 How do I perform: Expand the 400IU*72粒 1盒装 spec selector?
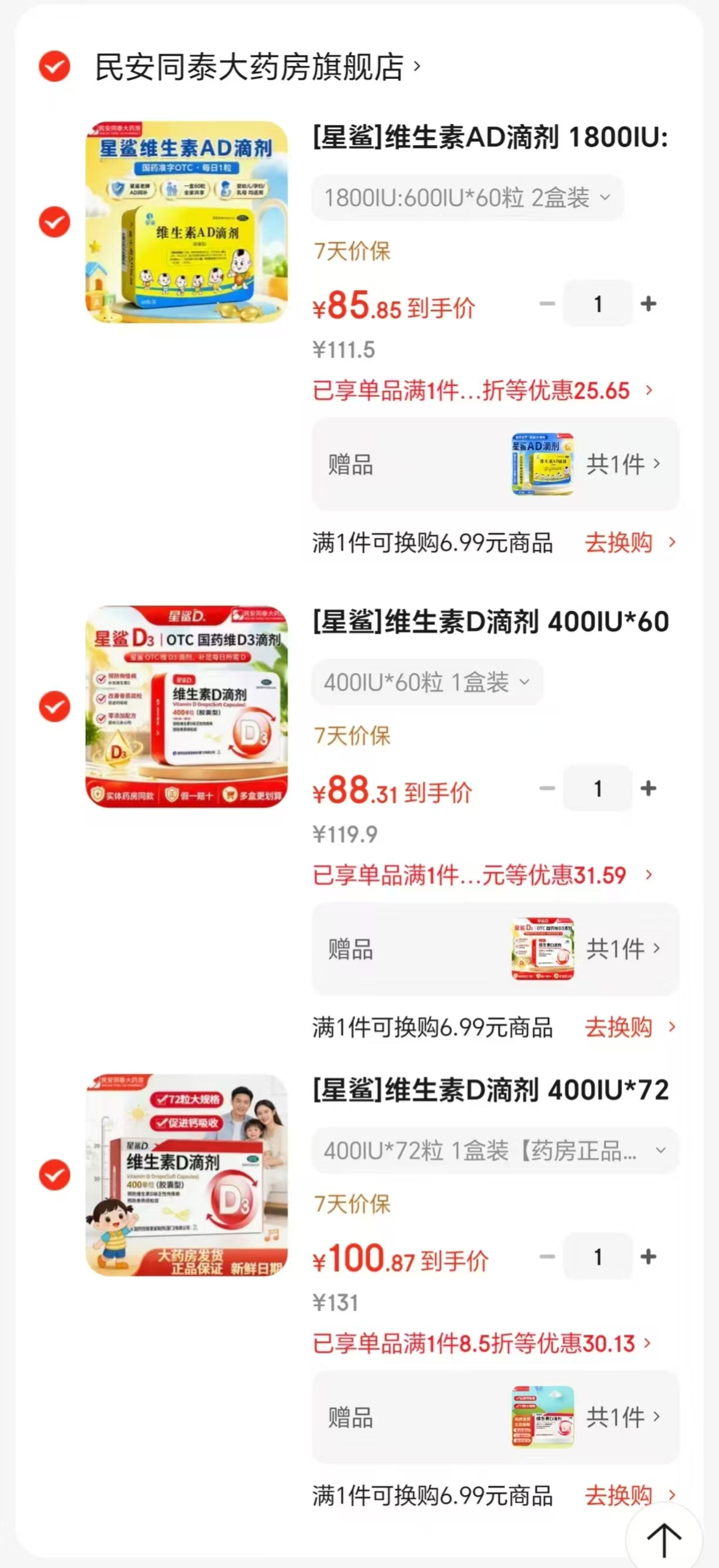(x=495, y=1150)
